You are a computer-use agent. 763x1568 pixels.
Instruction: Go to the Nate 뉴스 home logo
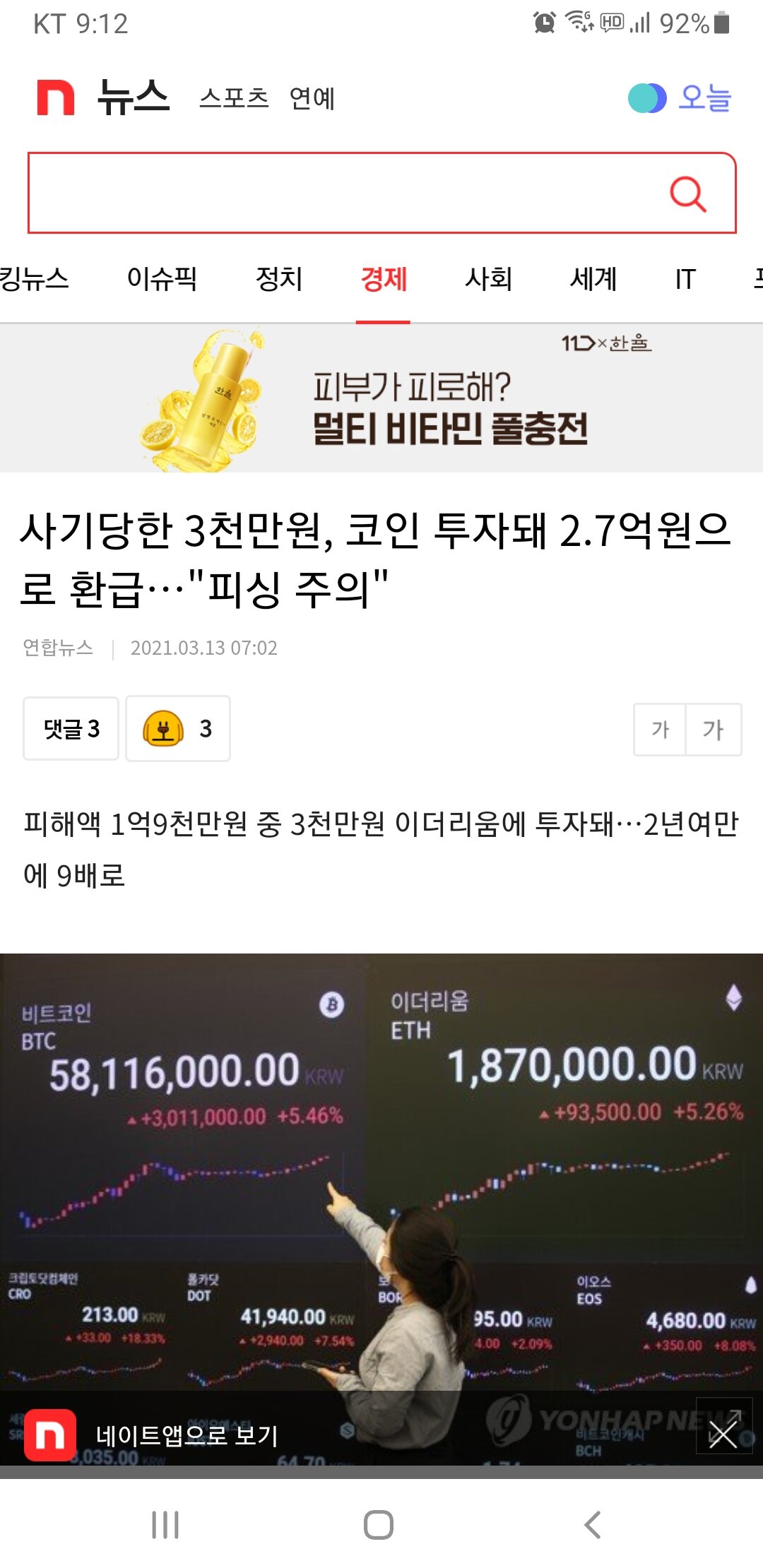coord(104,97)
